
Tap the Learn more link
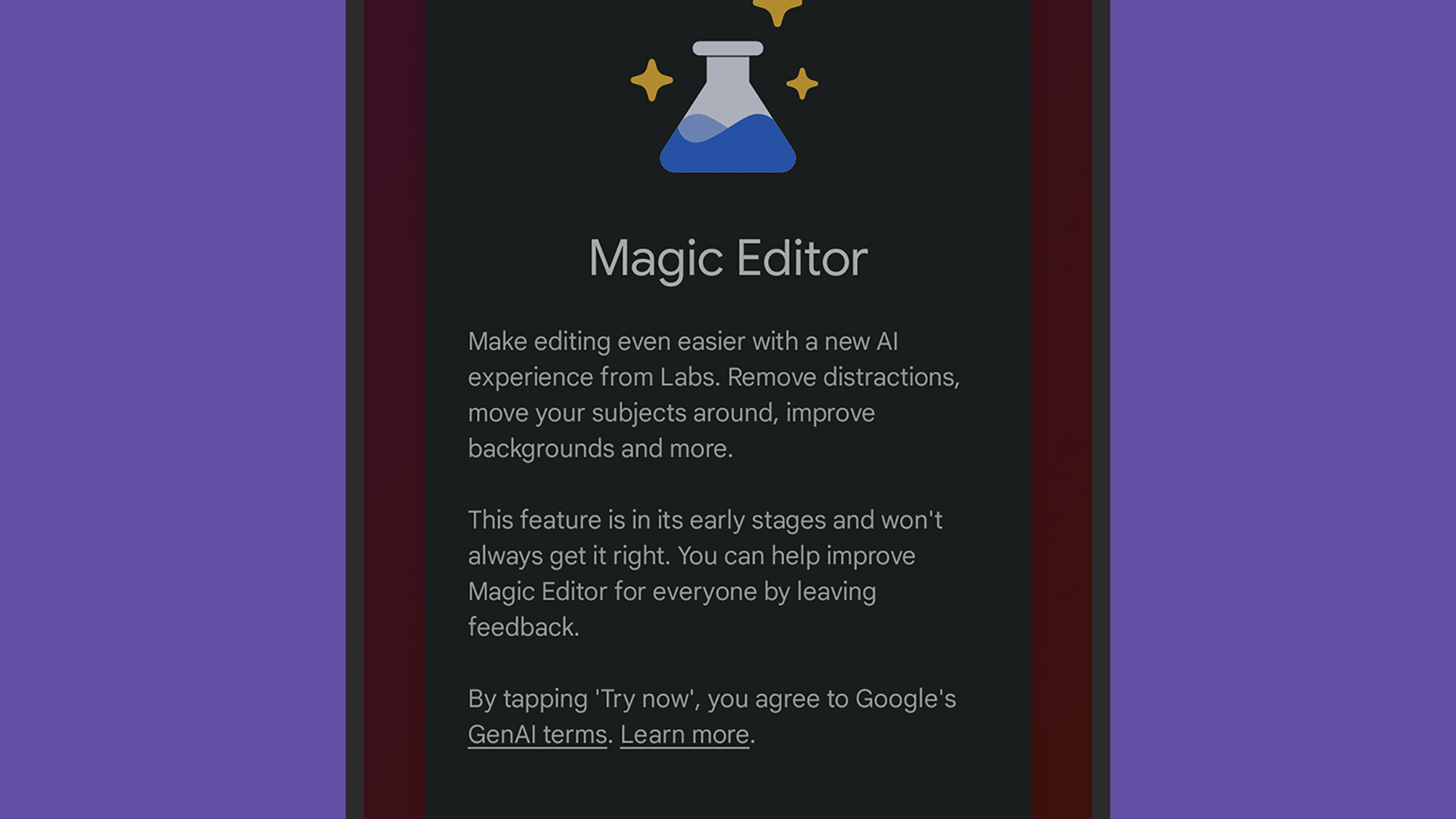684,734
